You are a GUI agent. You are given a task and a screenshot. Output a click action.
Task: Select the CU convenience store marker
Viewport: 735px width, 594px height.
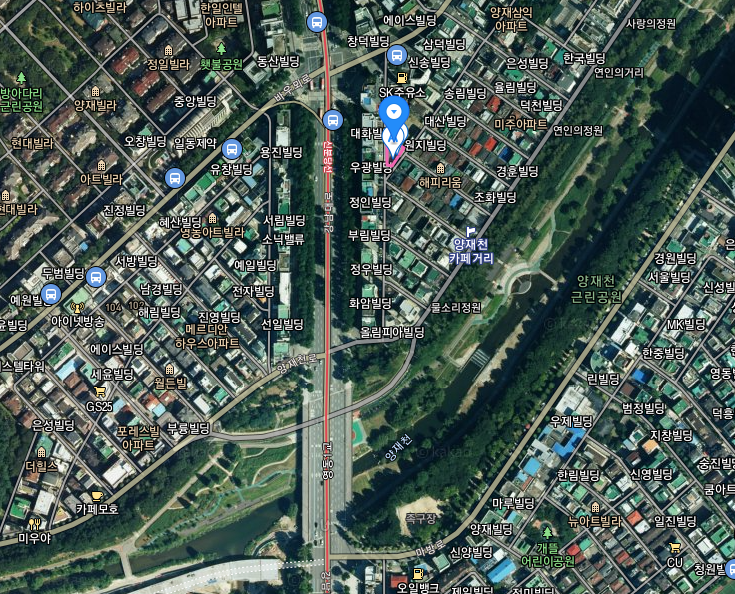tap(675, 548)
